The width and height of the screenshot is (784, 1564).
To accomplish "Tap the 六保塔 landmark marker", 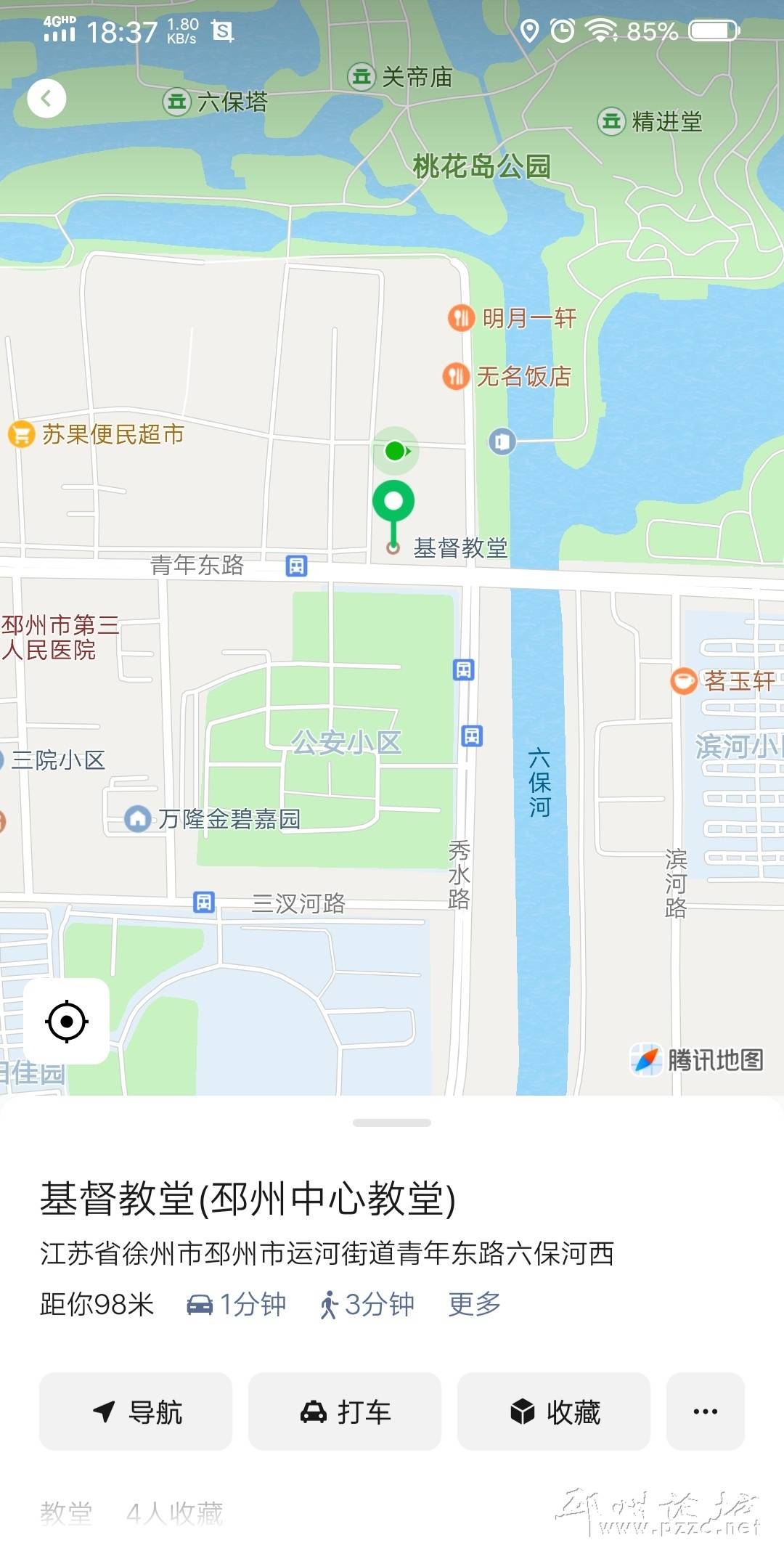I will (176, 102).
